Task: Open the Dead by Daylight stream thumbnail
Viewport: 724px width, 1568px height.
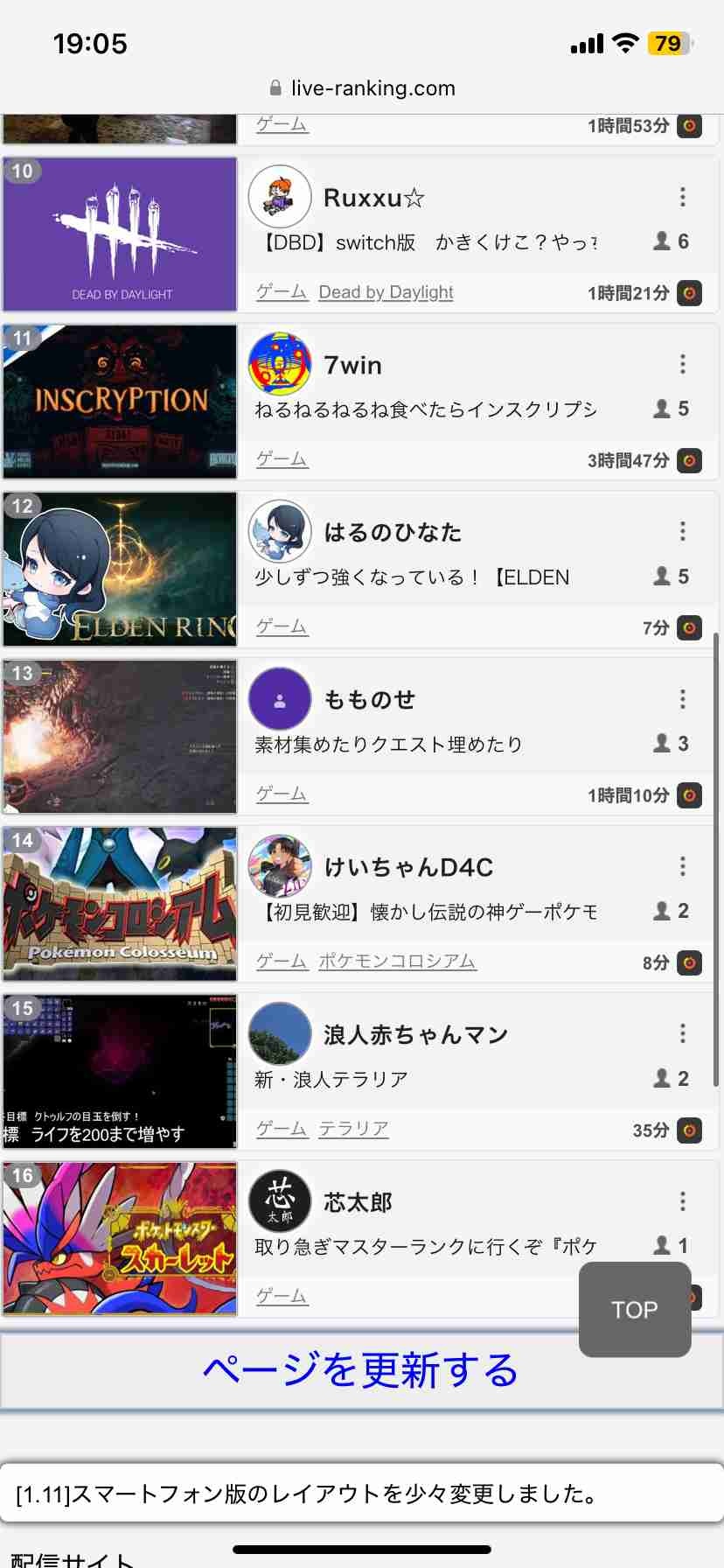Action: [x=120, y=234]
